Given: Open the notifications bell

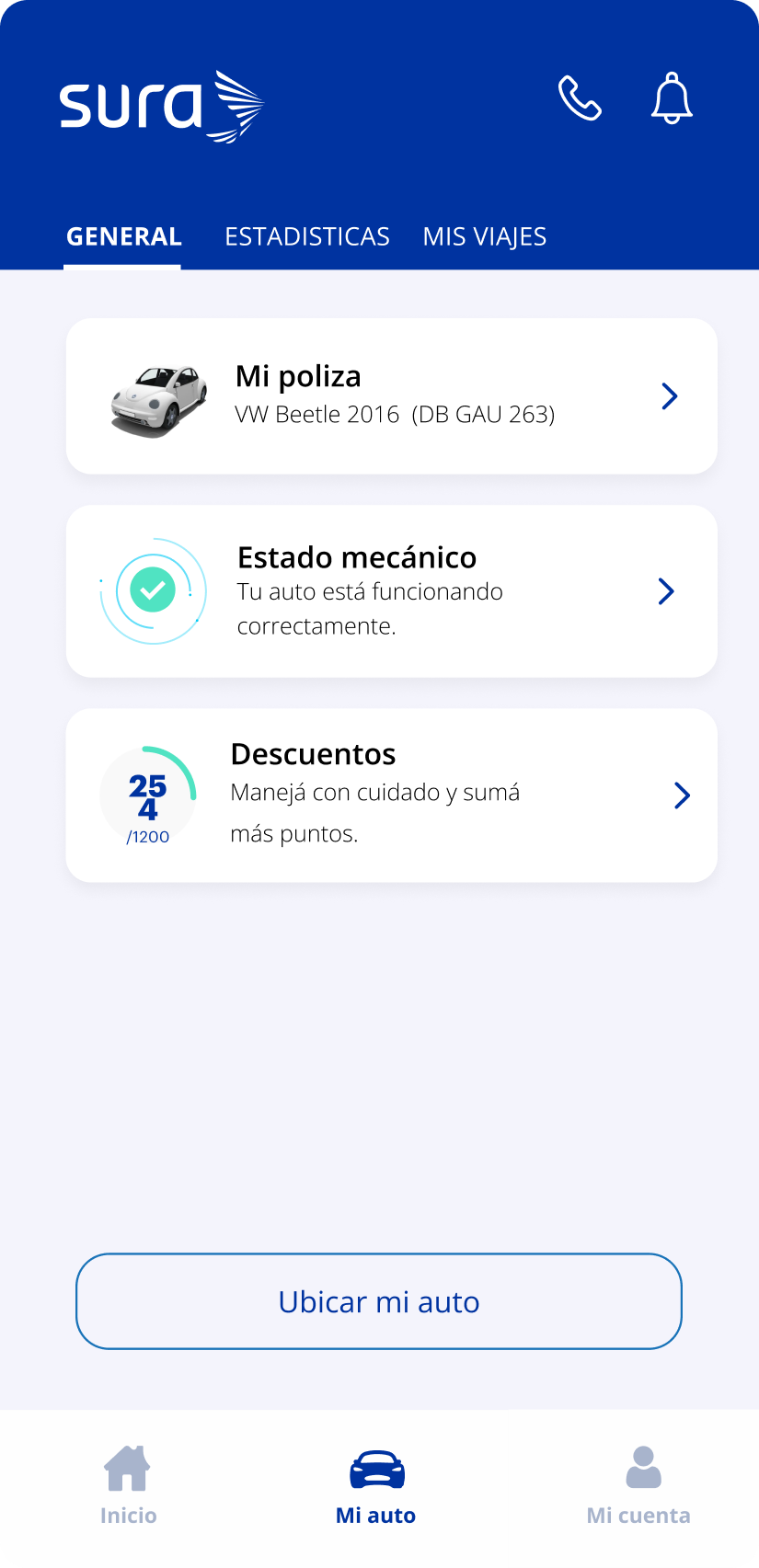Looking at the screenshot, I should (672, 97).
